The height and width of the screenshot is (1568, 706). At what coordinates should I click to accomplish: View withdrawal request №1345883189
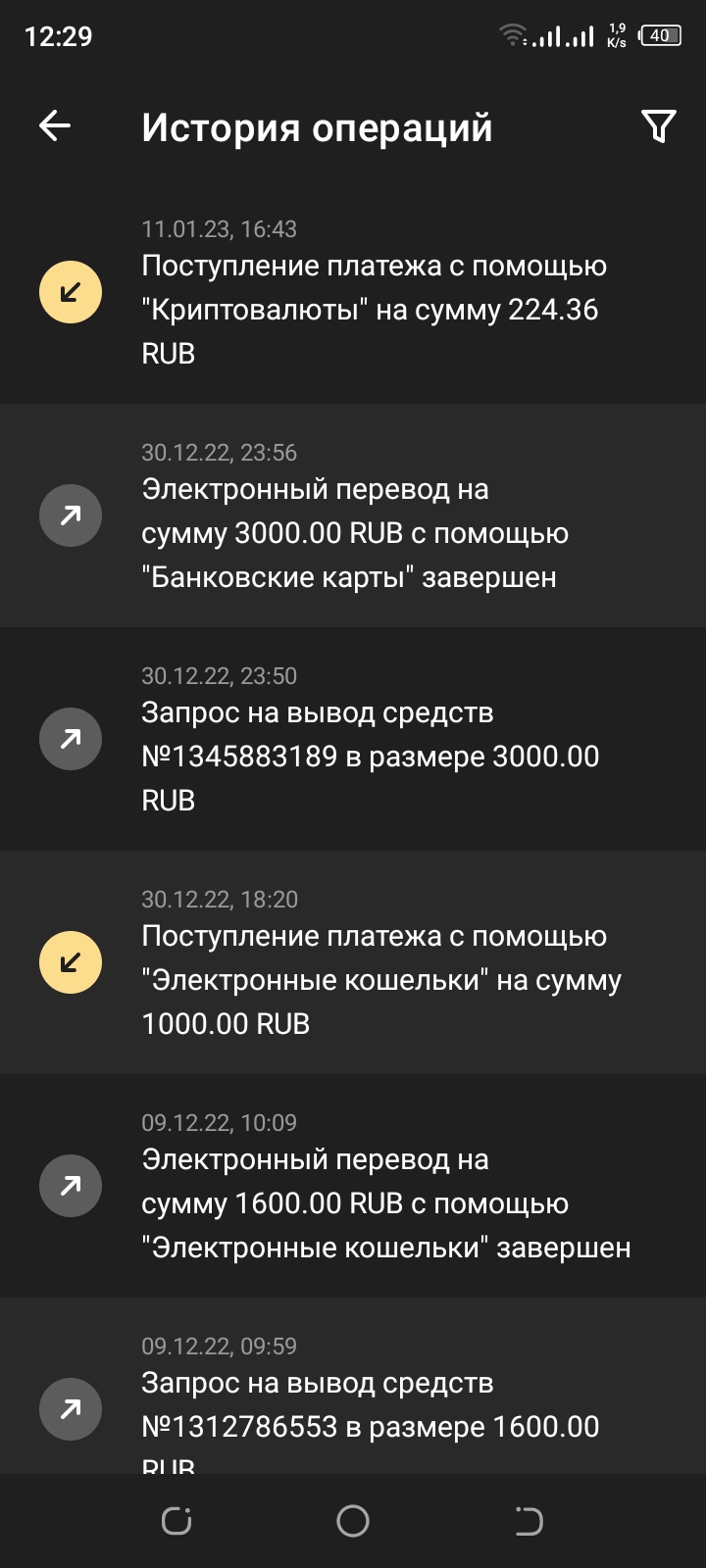coord(353,739)
